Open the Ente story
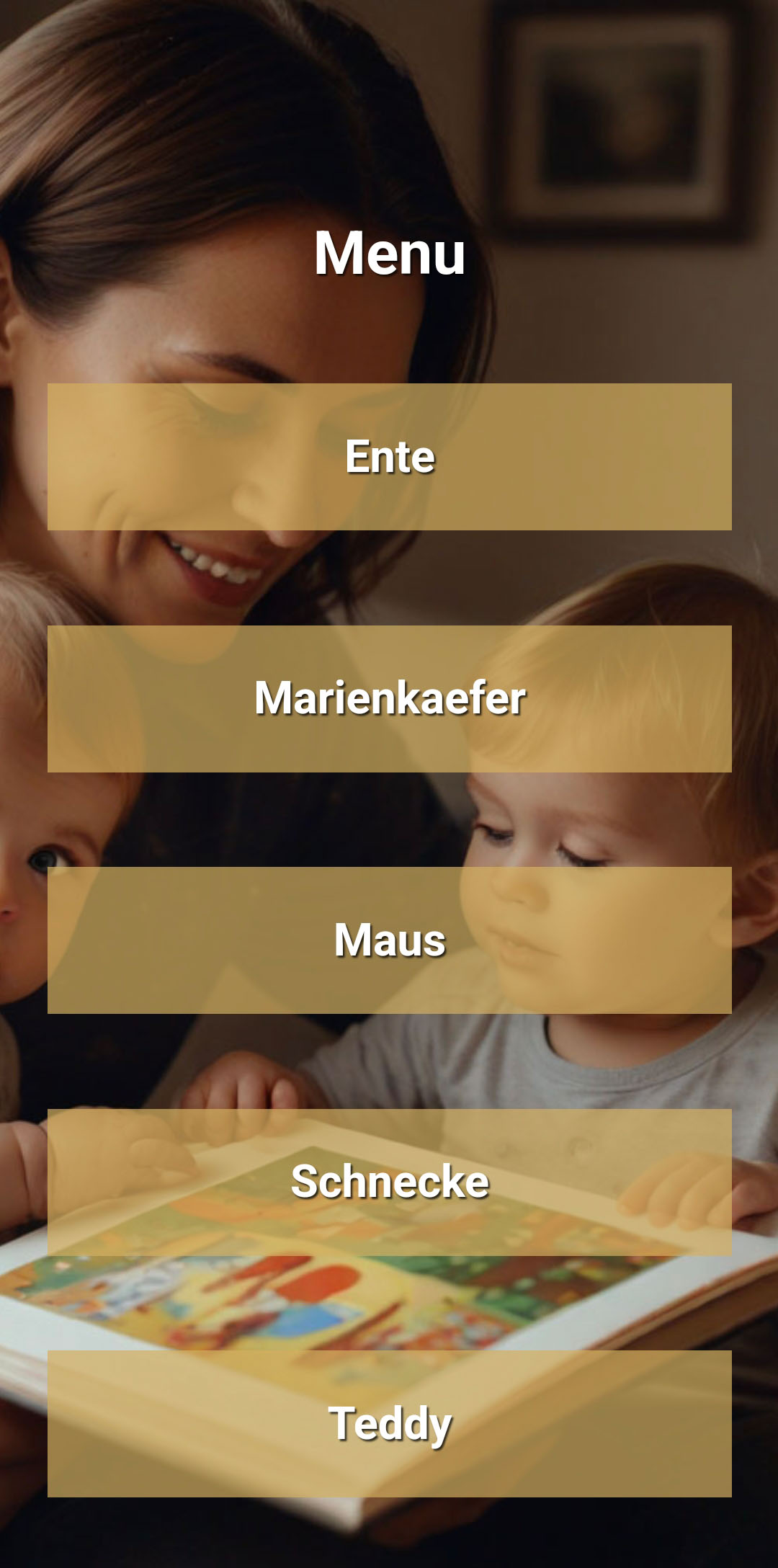Image resolution: width=778 pixels, height=1568 pixels. [390, 457]
